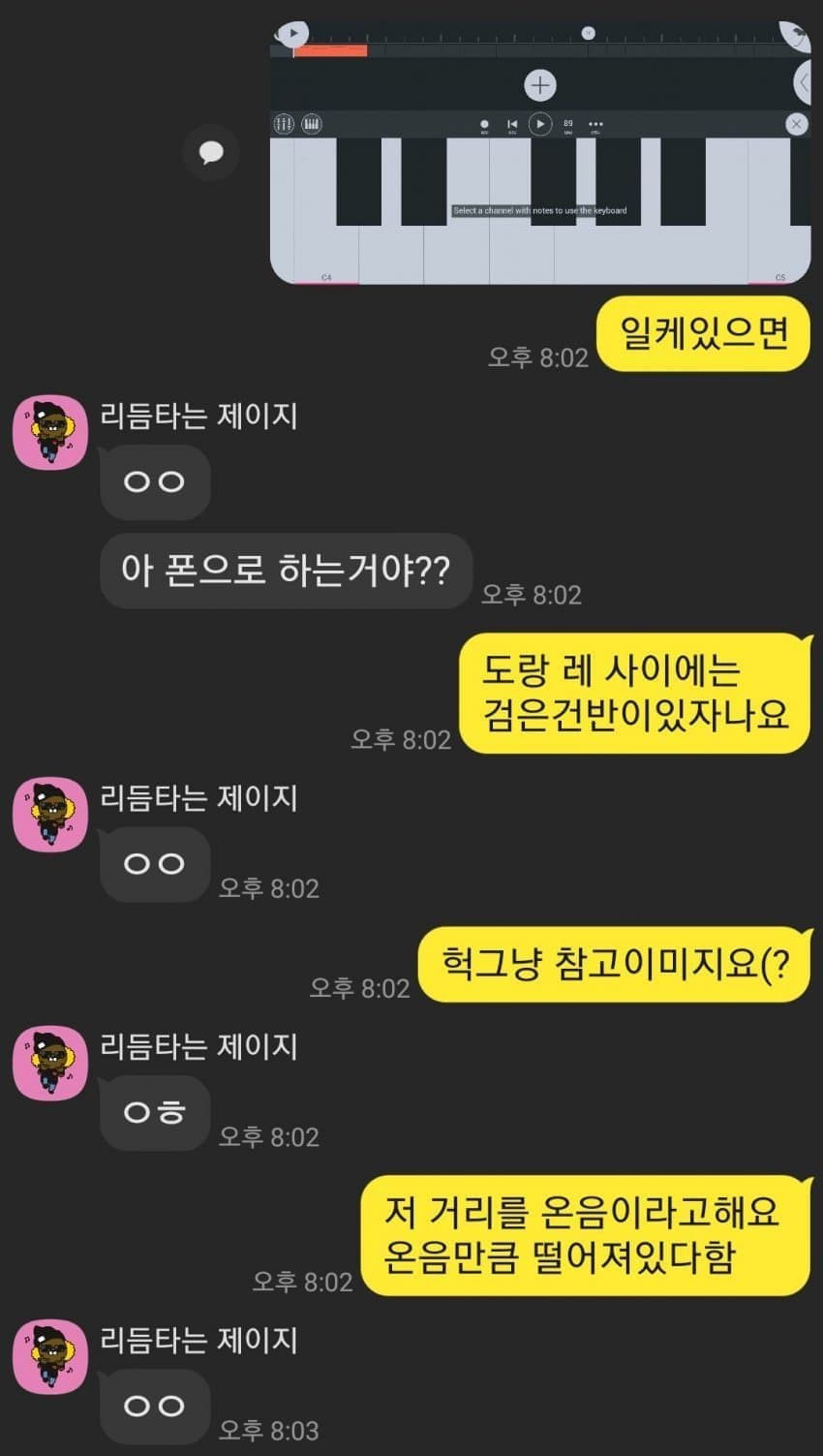Screen dimensions: 823x1456
Task: Tap the speech bubble icon beside the image
Action: (x=211, y=153)
